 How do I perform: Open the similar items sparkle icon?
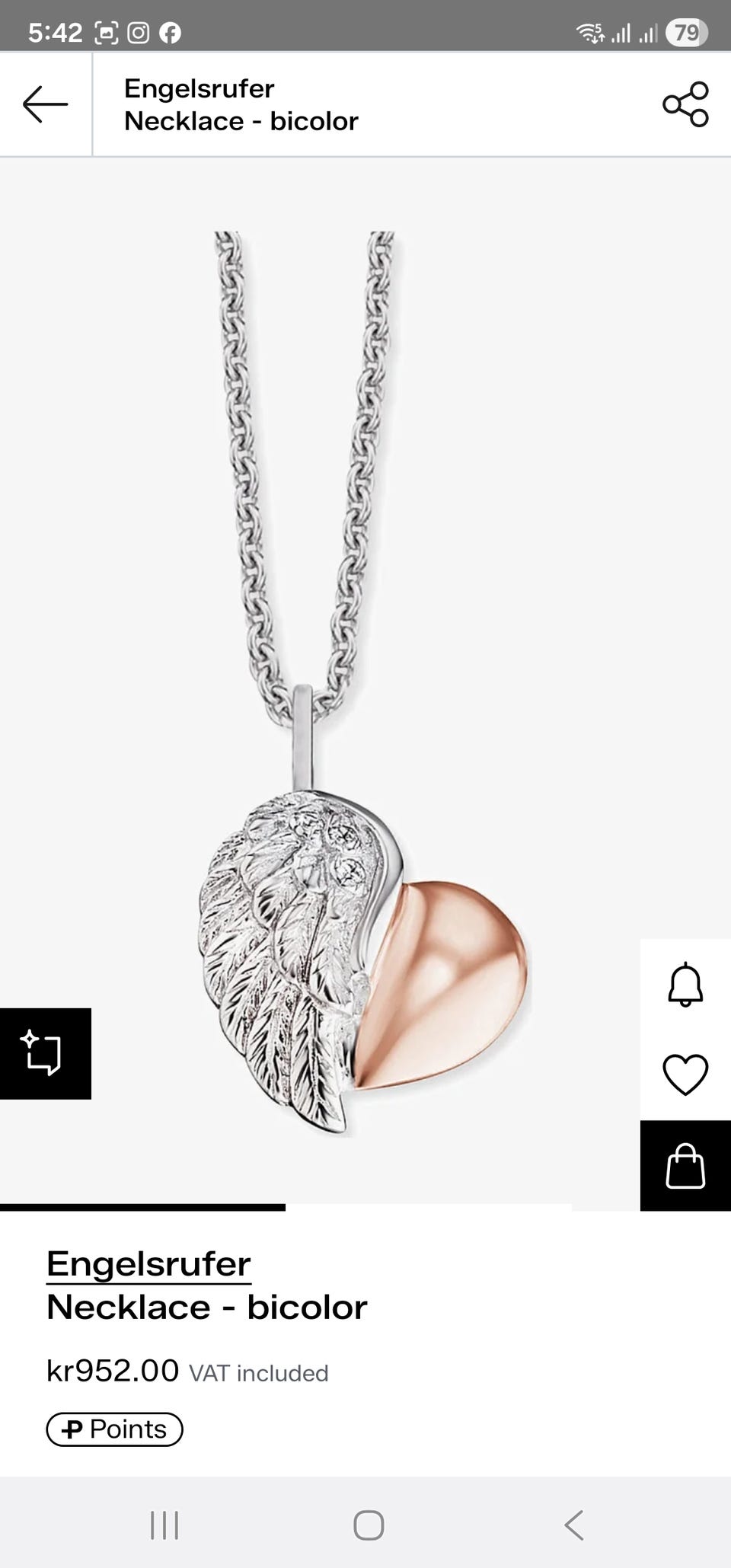coord(46,1053)
